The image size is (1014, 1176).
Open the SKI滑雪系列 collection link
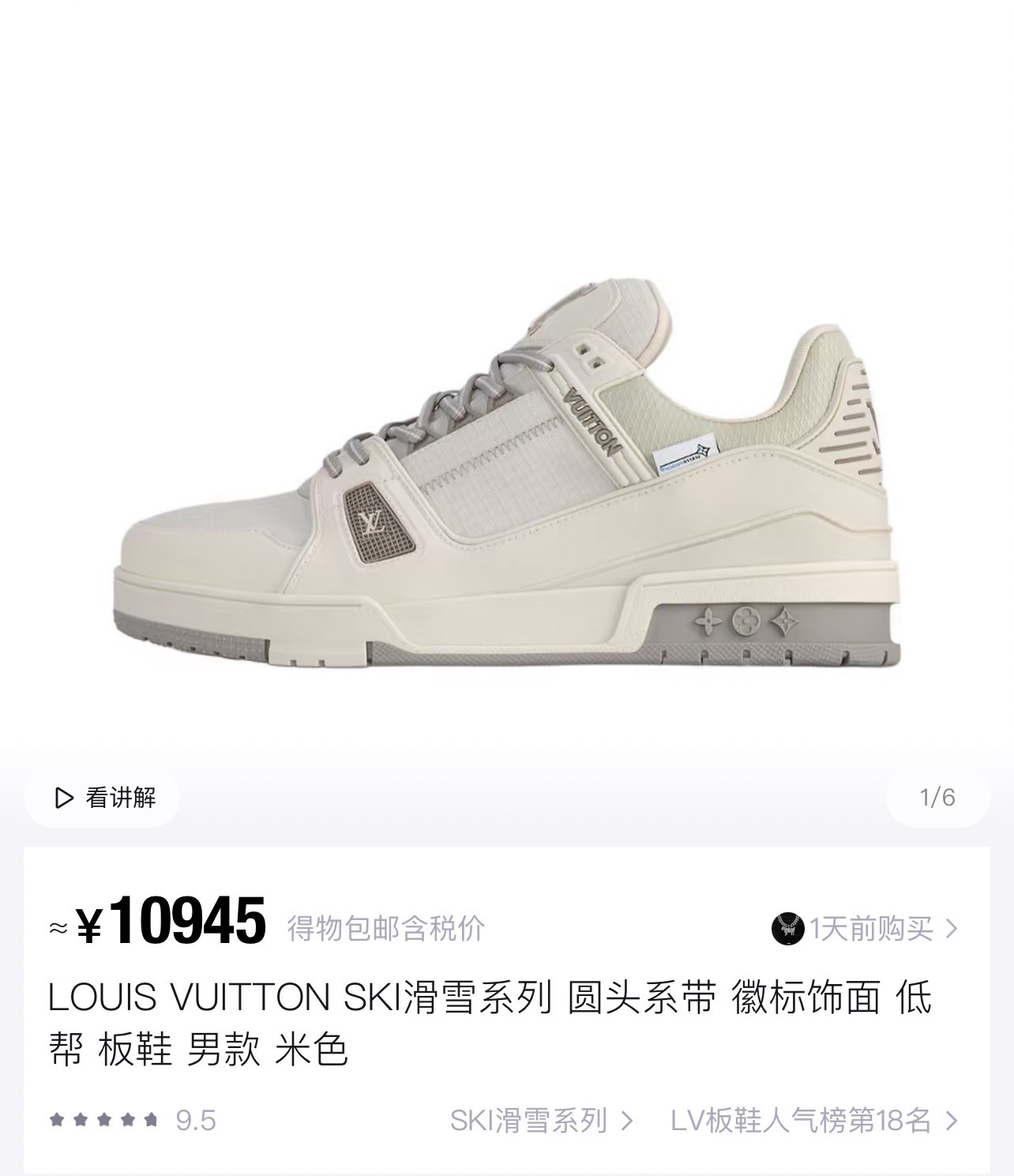[541, 1120]
